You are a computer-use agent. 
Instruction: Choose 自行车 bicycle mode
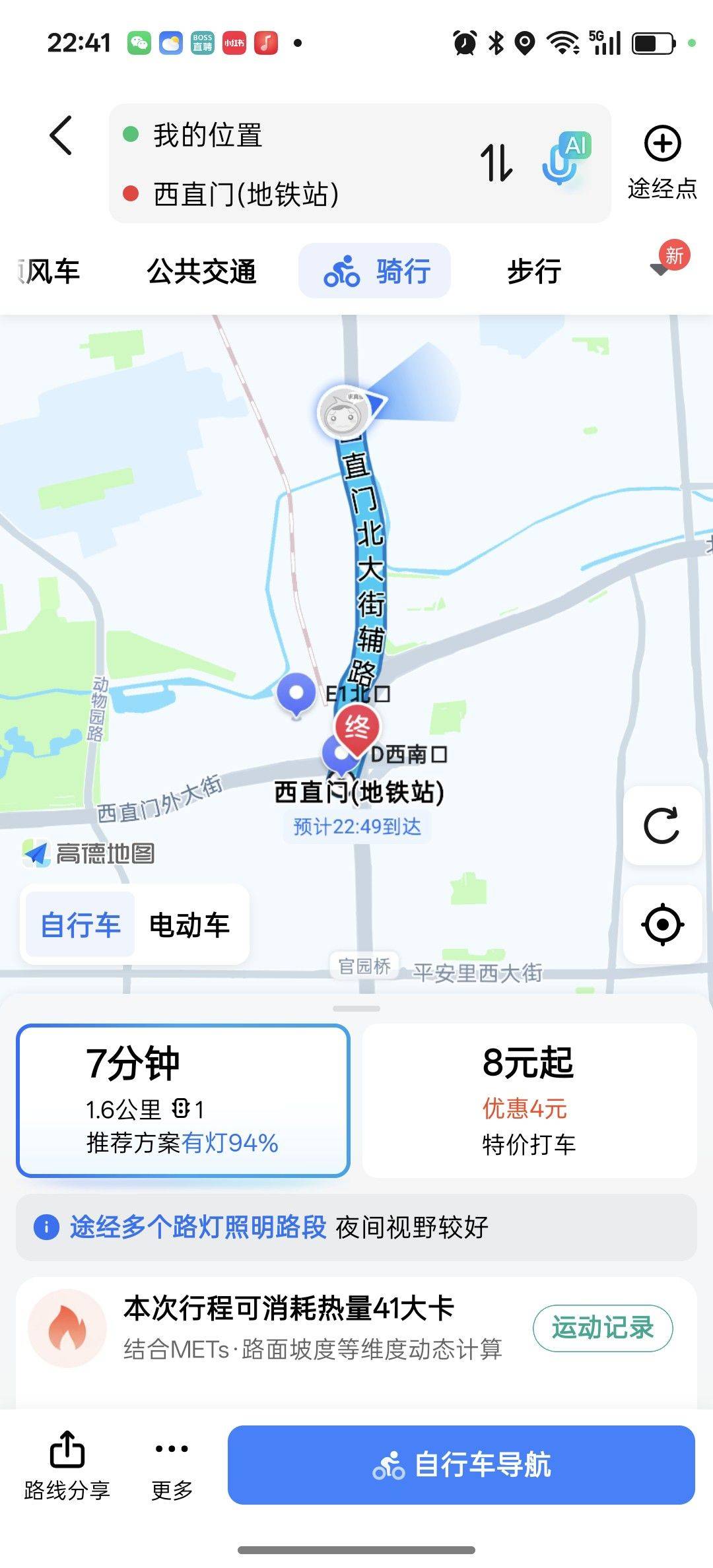point(80,925)
